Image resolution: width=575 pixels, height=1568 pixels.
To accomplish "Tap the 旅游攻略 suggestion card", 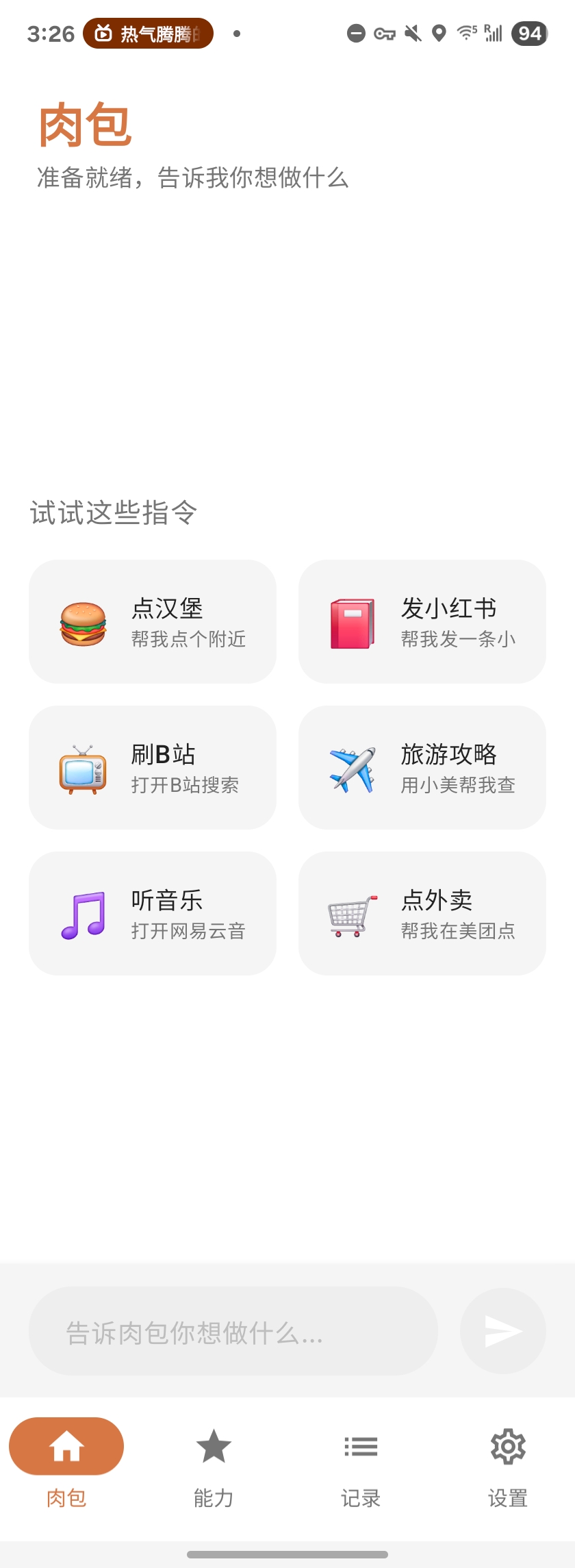I will pos(422,767).
